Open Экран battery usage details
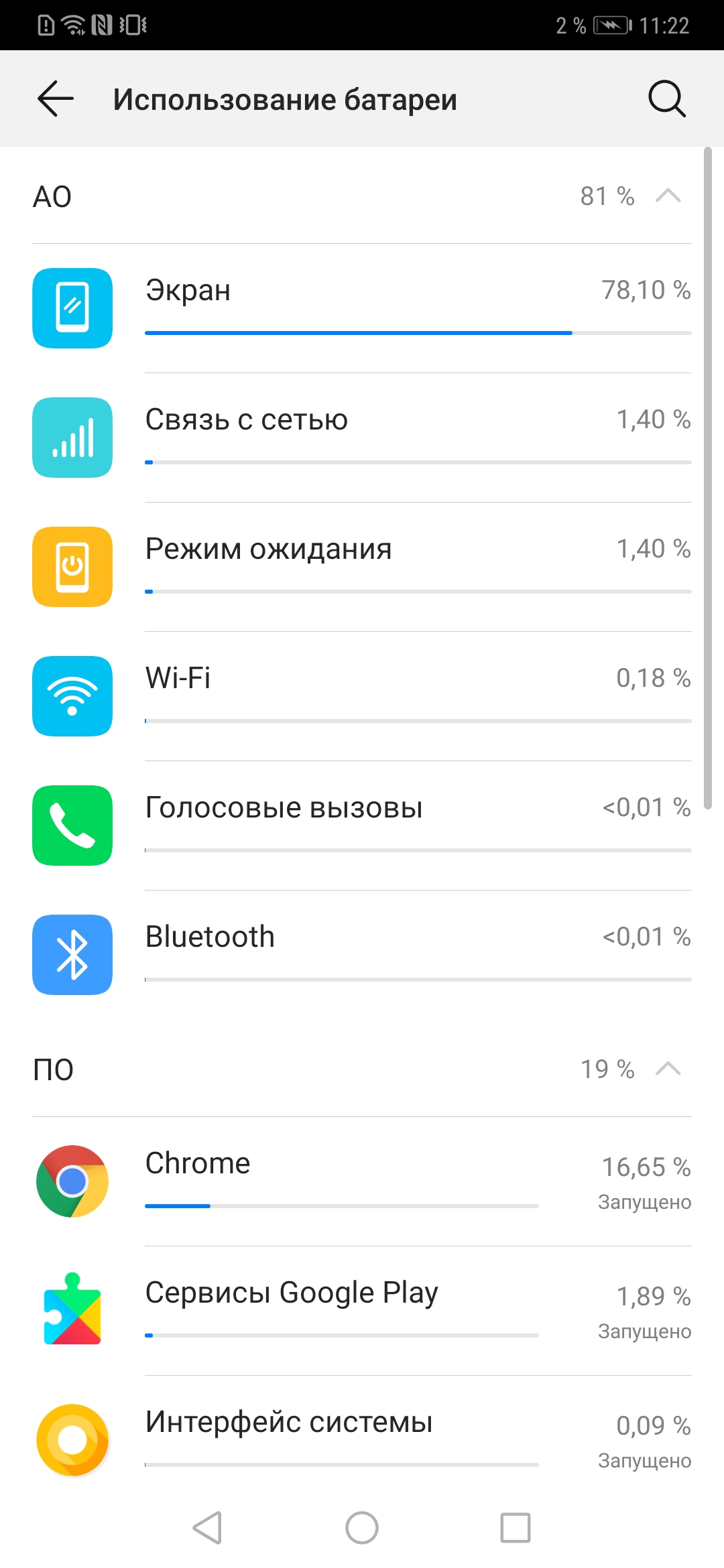The image size is (724, 1568). coord(362,308)
